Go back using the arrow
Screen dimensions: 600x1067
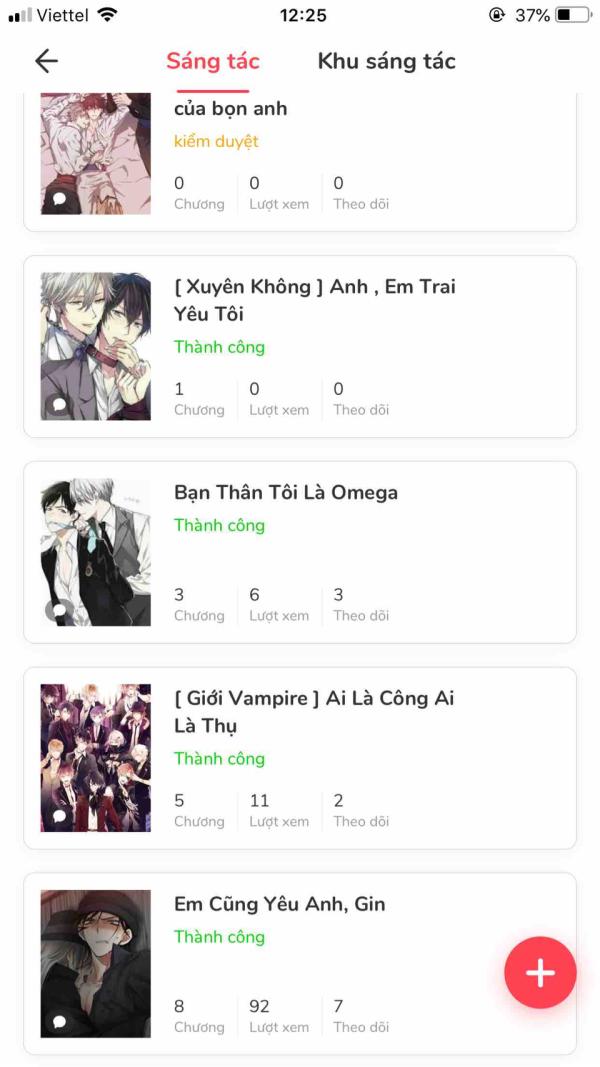click(47, 61)
